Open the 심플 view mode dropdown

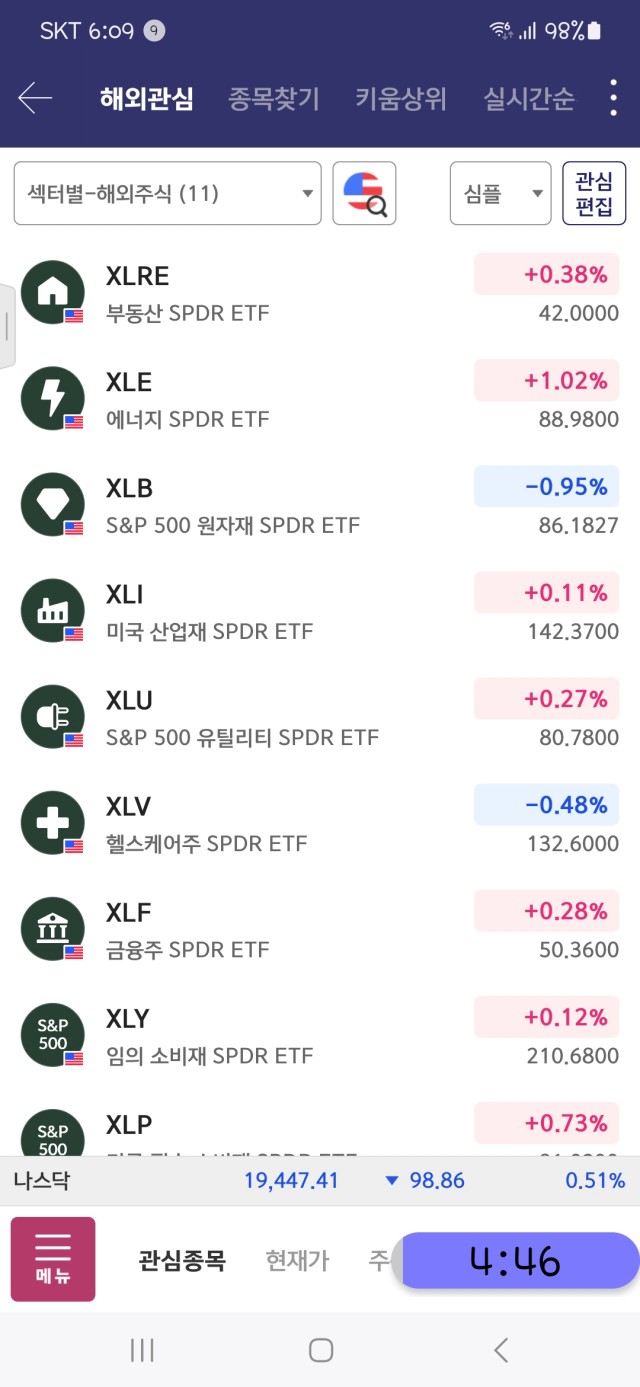(x=500, y=193)
